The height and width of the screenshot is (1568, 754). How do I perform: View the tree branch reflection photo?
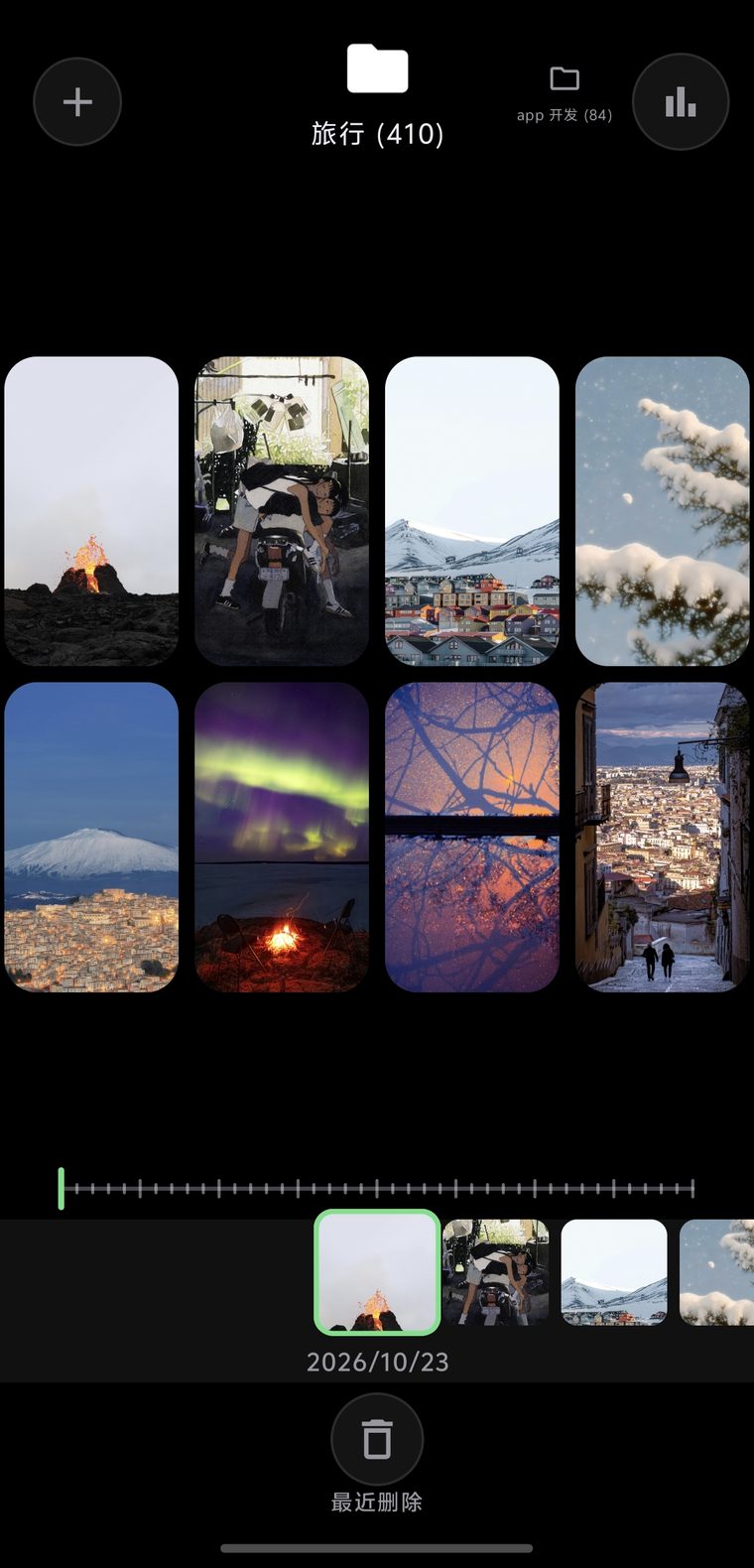point(472,837)
